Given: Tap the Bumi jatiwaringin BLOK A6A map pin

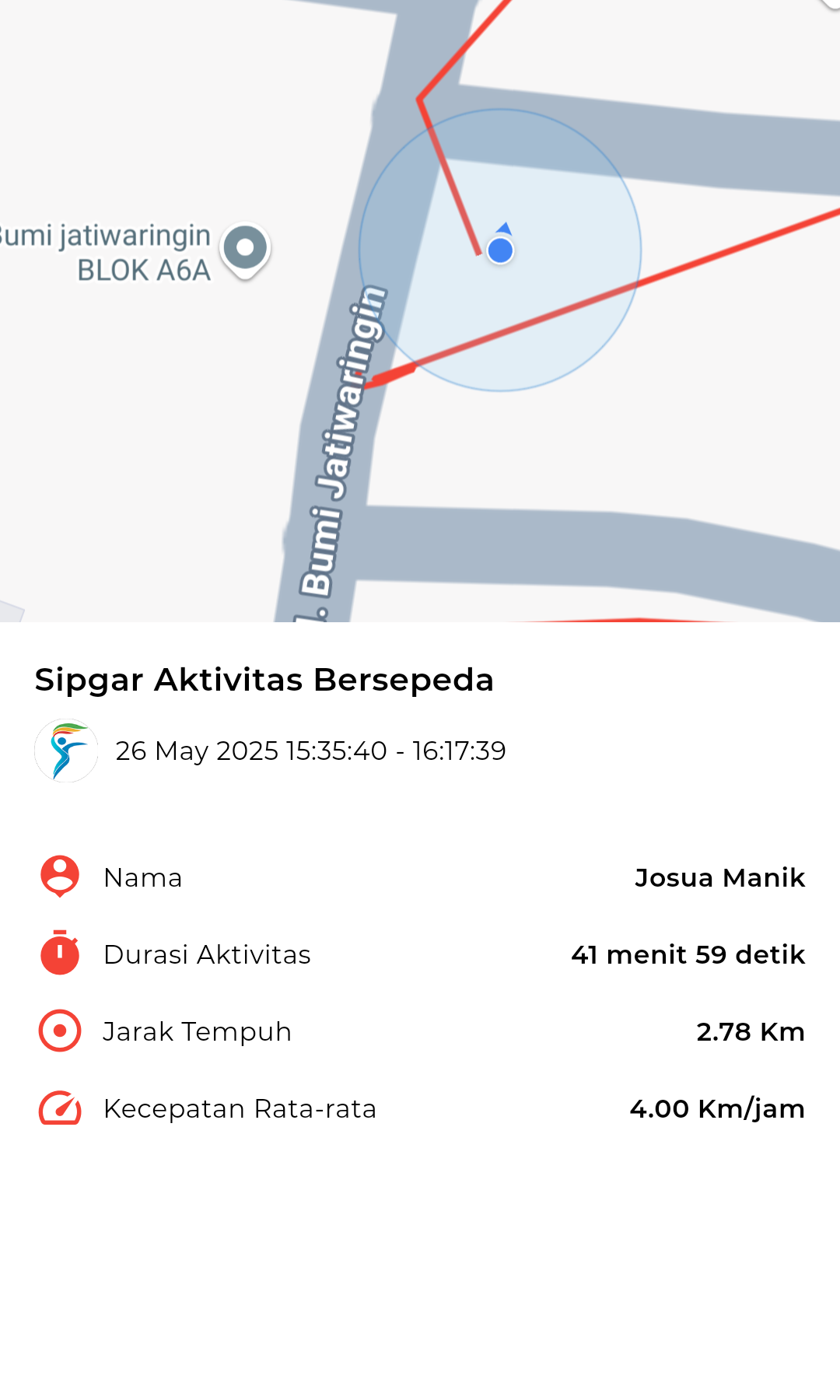Looking at the screenshot, I should click(246, 247).
